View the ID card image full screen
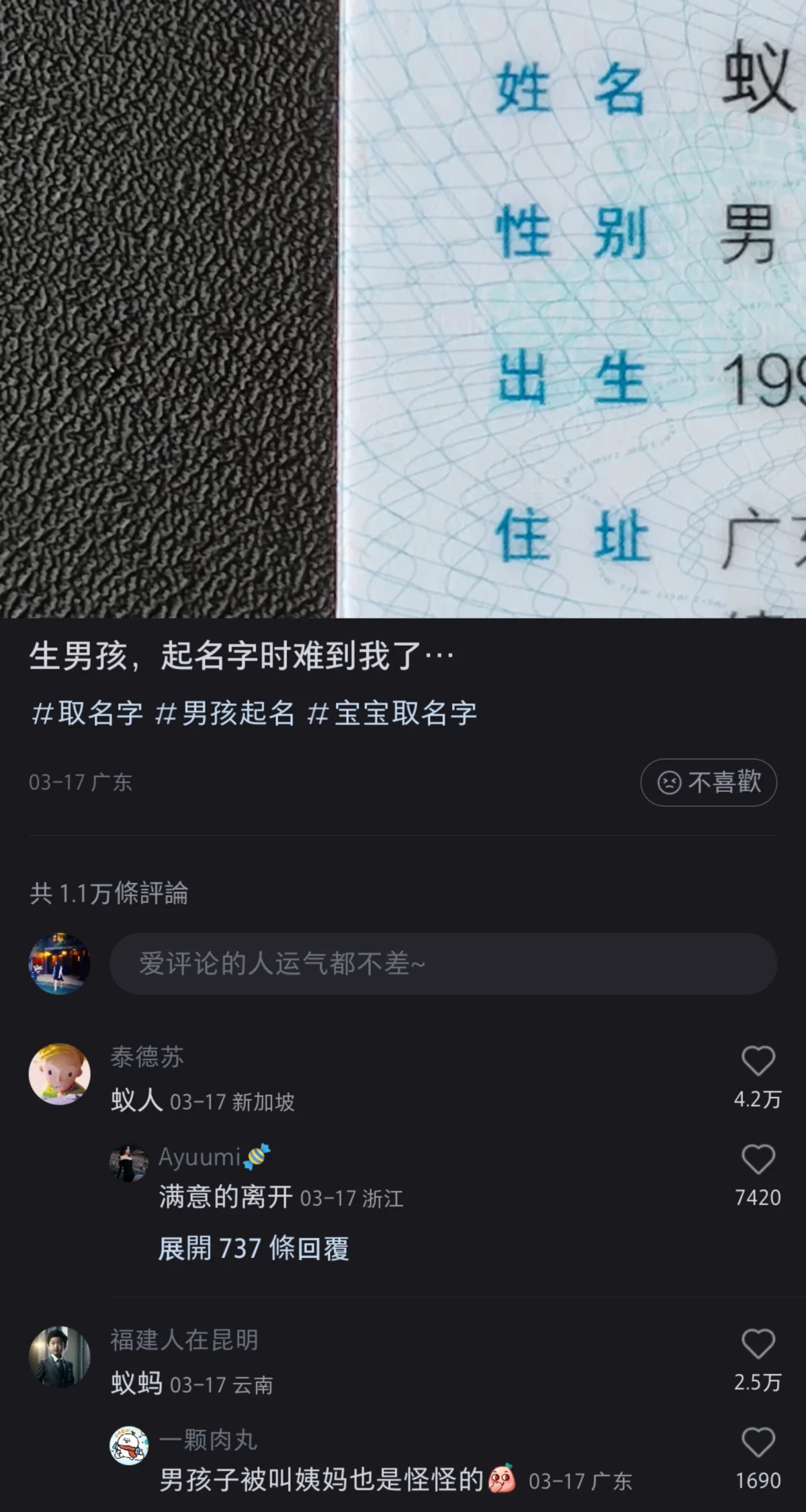The image size is (806, 1512). click(403, 309)
